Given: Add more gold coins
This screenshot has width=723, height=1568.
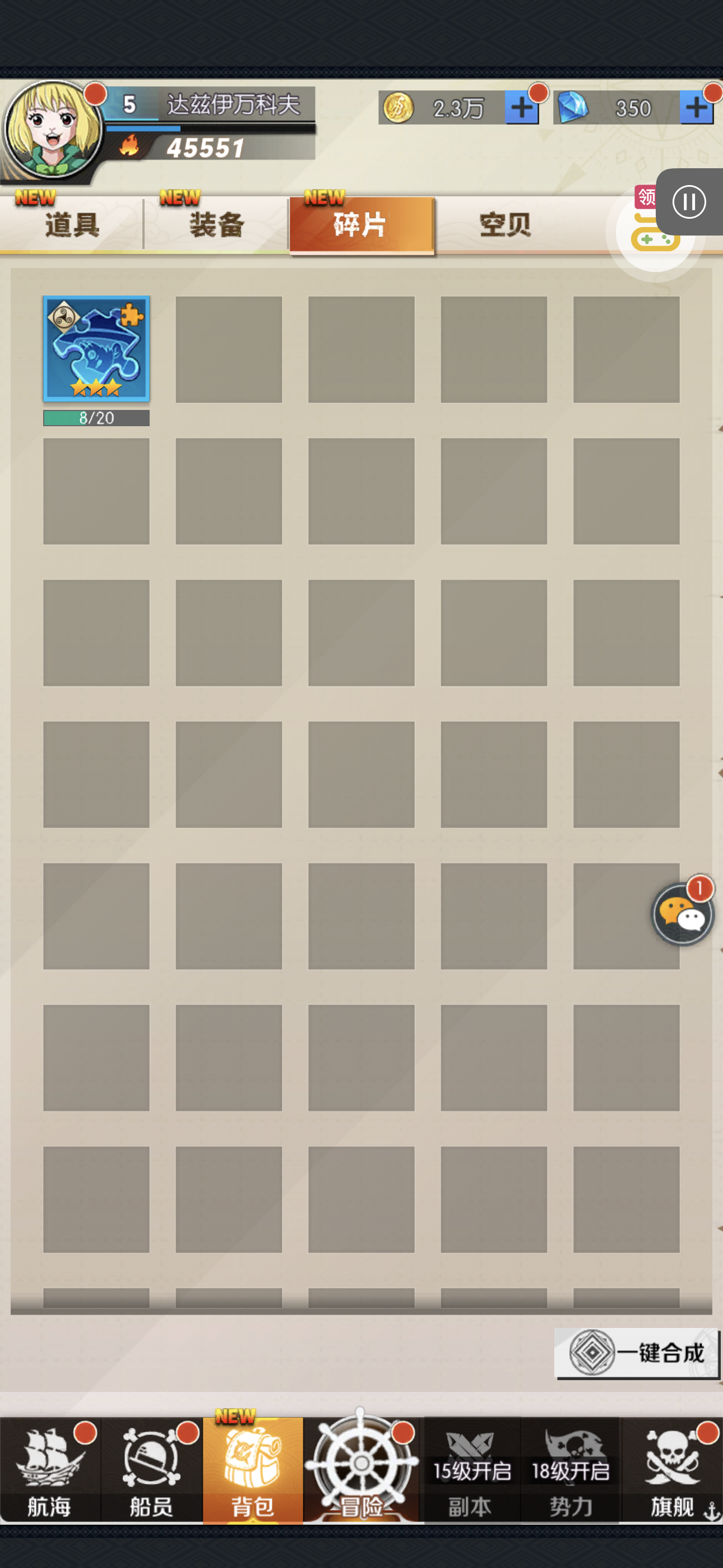Looking at the screenshot, I should coord(521,108).
